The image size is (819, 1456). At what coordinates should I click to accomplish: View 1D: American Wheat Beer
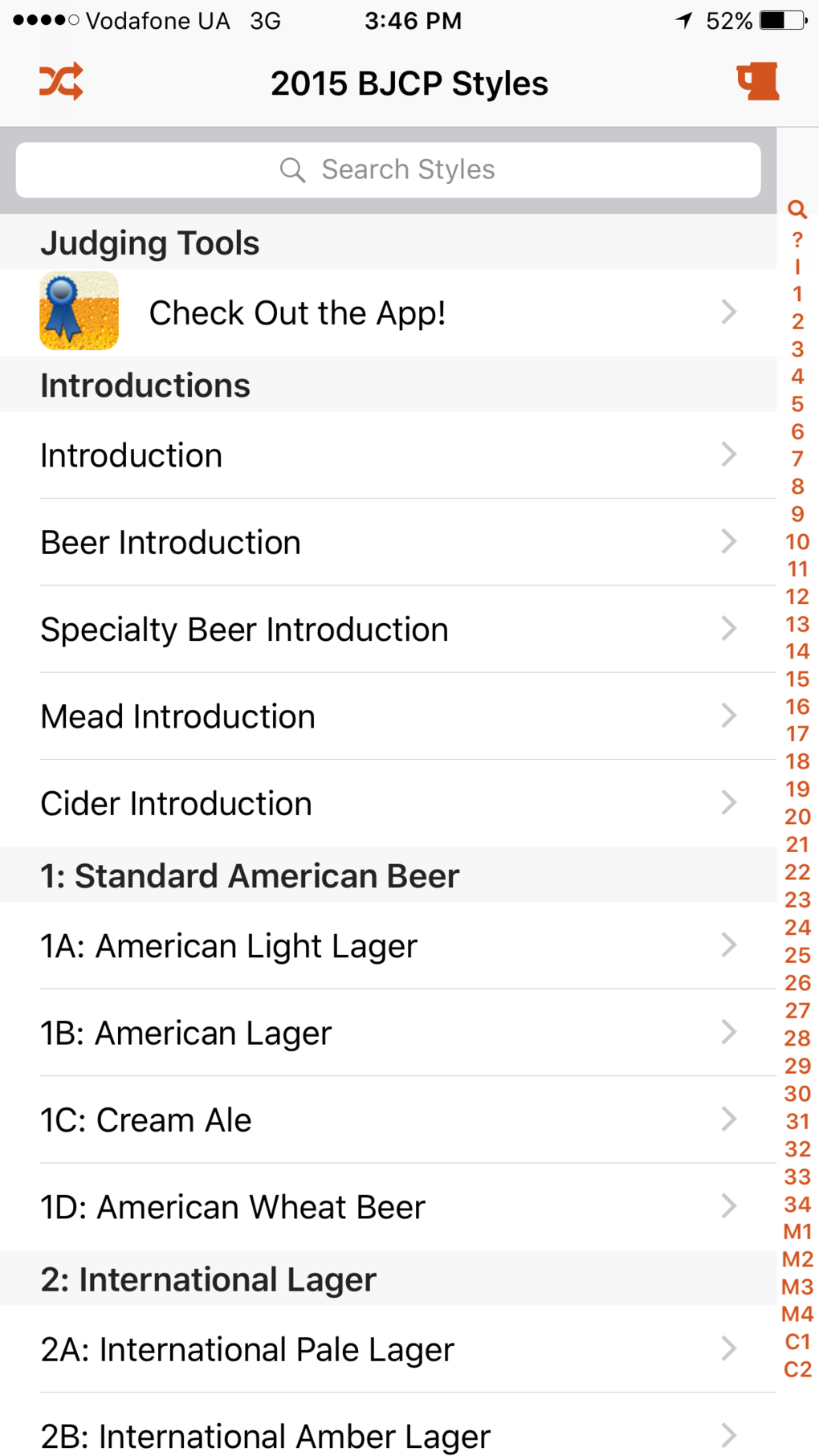[388, 1205]
